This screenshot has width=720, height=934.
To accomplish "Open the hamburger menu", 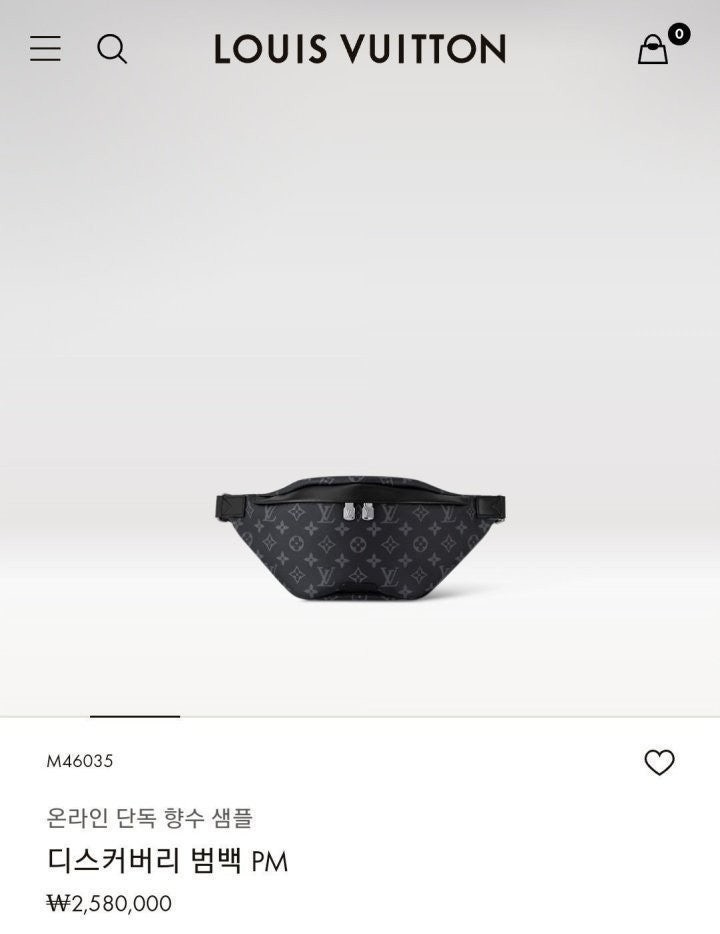I will tap(45, 48).
